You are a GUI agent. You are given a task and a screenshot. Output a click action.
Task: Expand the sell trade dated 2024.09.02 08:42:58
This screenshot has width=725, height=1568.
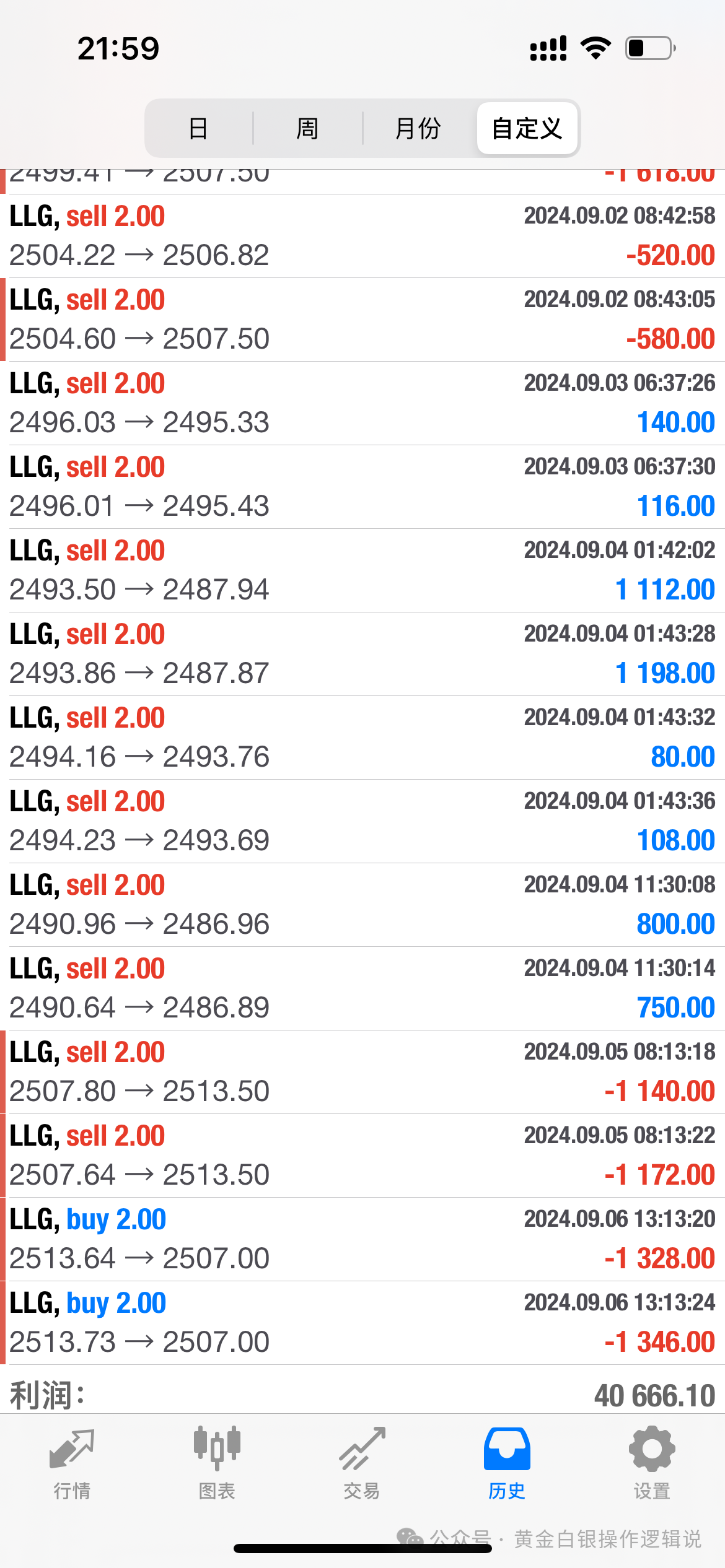pyautogui.click(x=362, y=236)
